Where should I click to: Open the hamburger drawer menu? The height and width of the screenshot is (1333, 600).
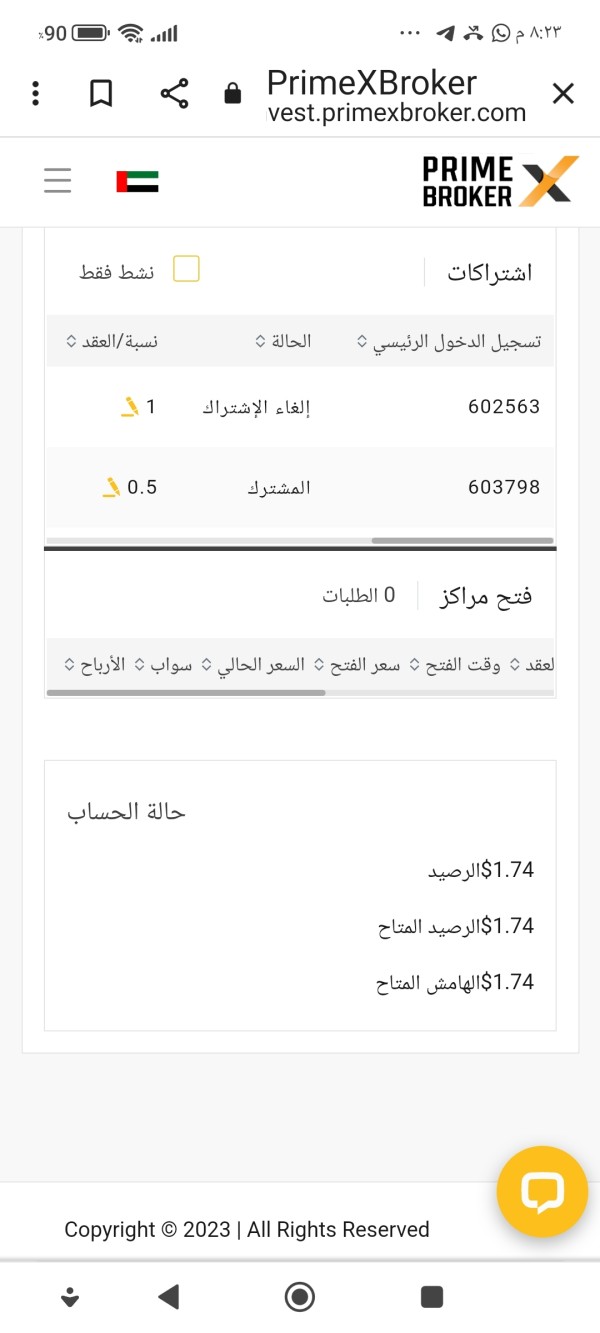click(58, 180)
